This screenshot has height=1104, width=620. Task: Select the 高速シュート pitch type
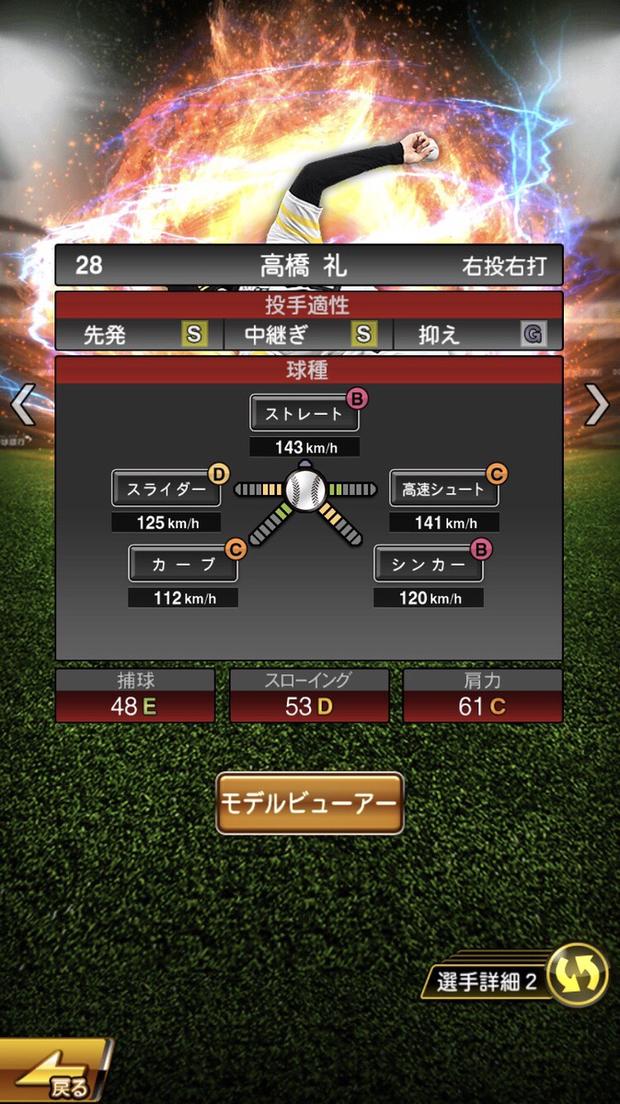tap(444, 488)
